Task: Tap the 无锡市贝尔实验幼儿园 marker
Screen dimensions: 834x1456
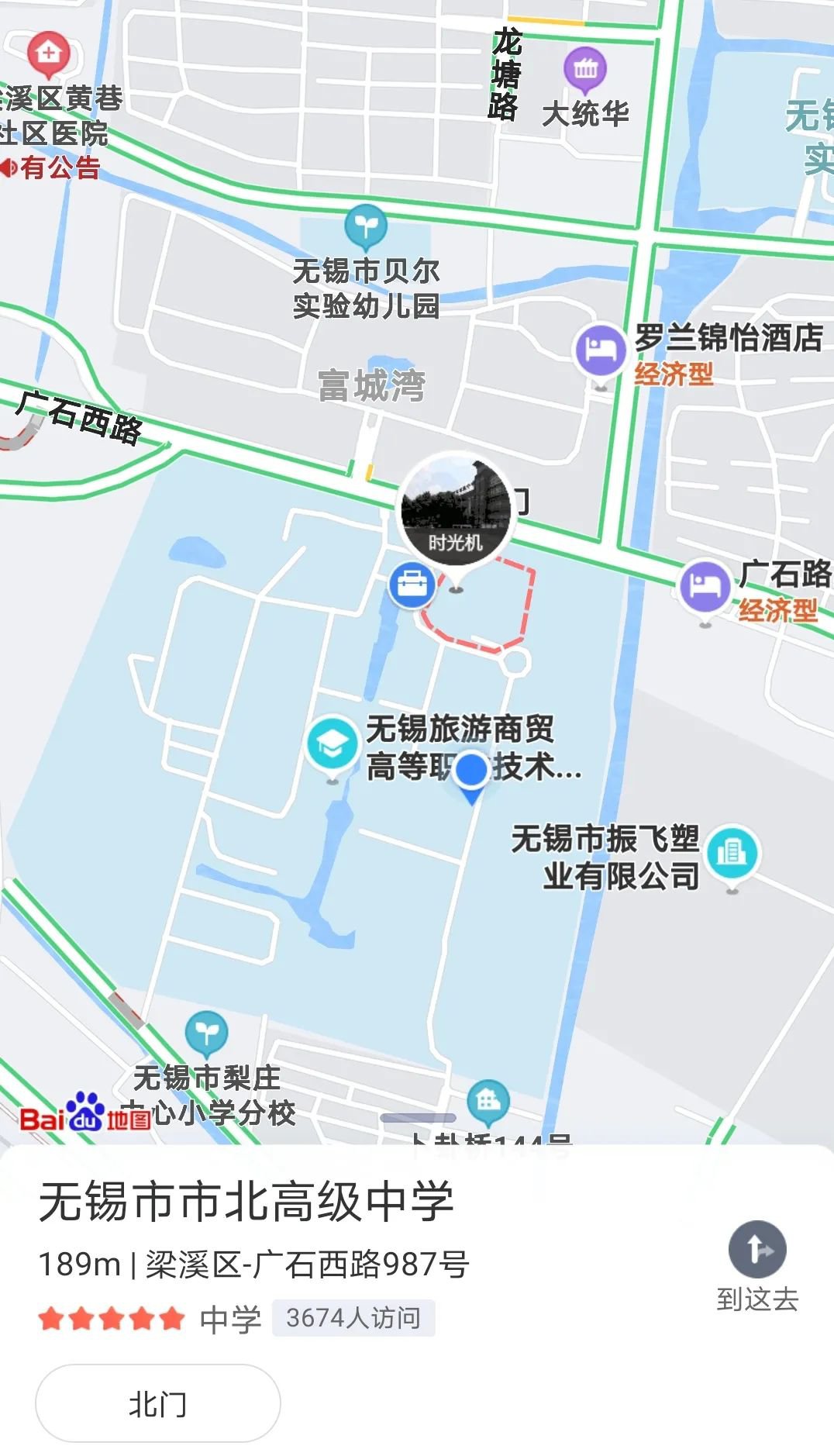Action: (365, 226)
